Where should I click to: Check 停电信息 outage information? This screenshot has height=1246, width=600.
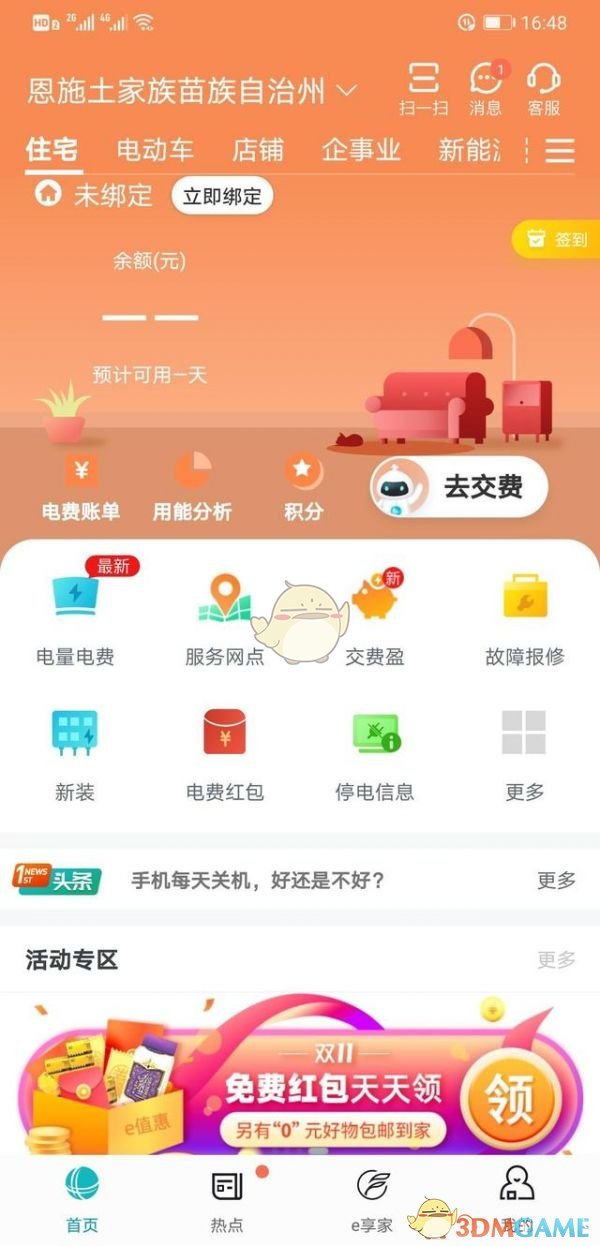375,754
